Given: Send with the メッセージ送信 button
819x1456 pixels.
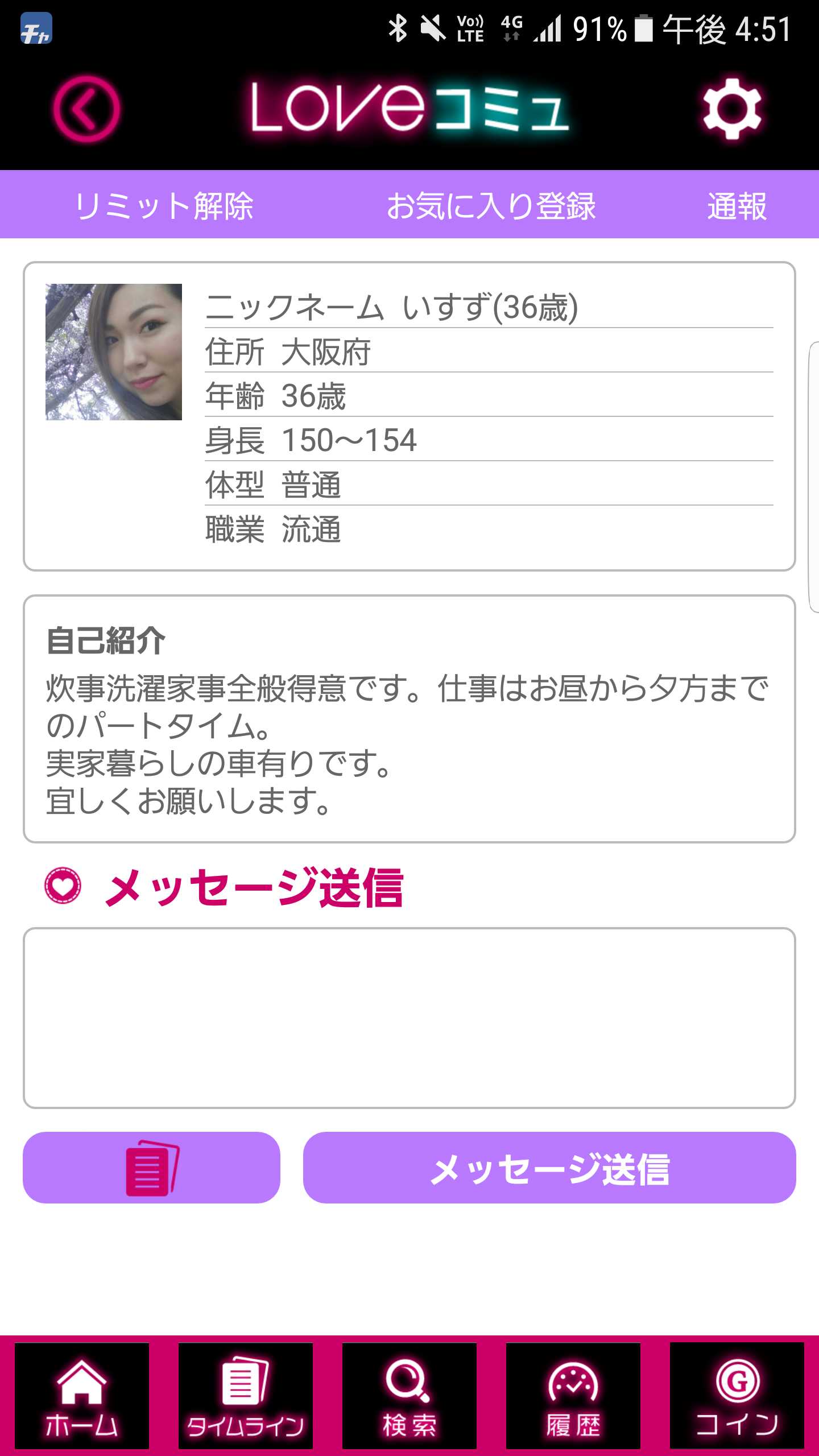Looking at the screenshot, I should pos(549,1168).
